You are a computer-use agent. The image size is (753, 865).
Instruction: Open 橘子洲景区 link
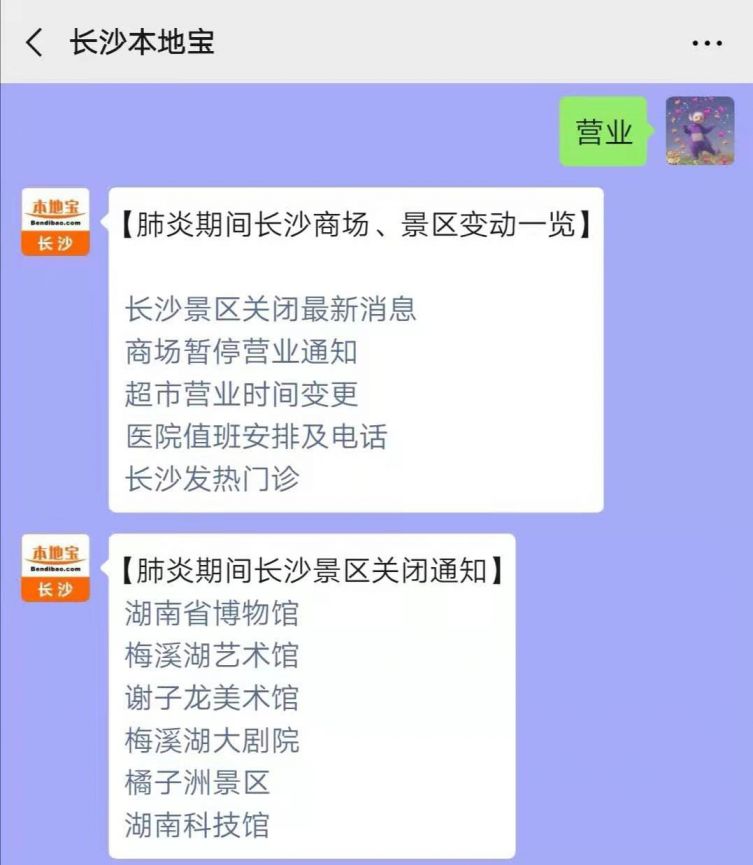(x=198, y=782)
